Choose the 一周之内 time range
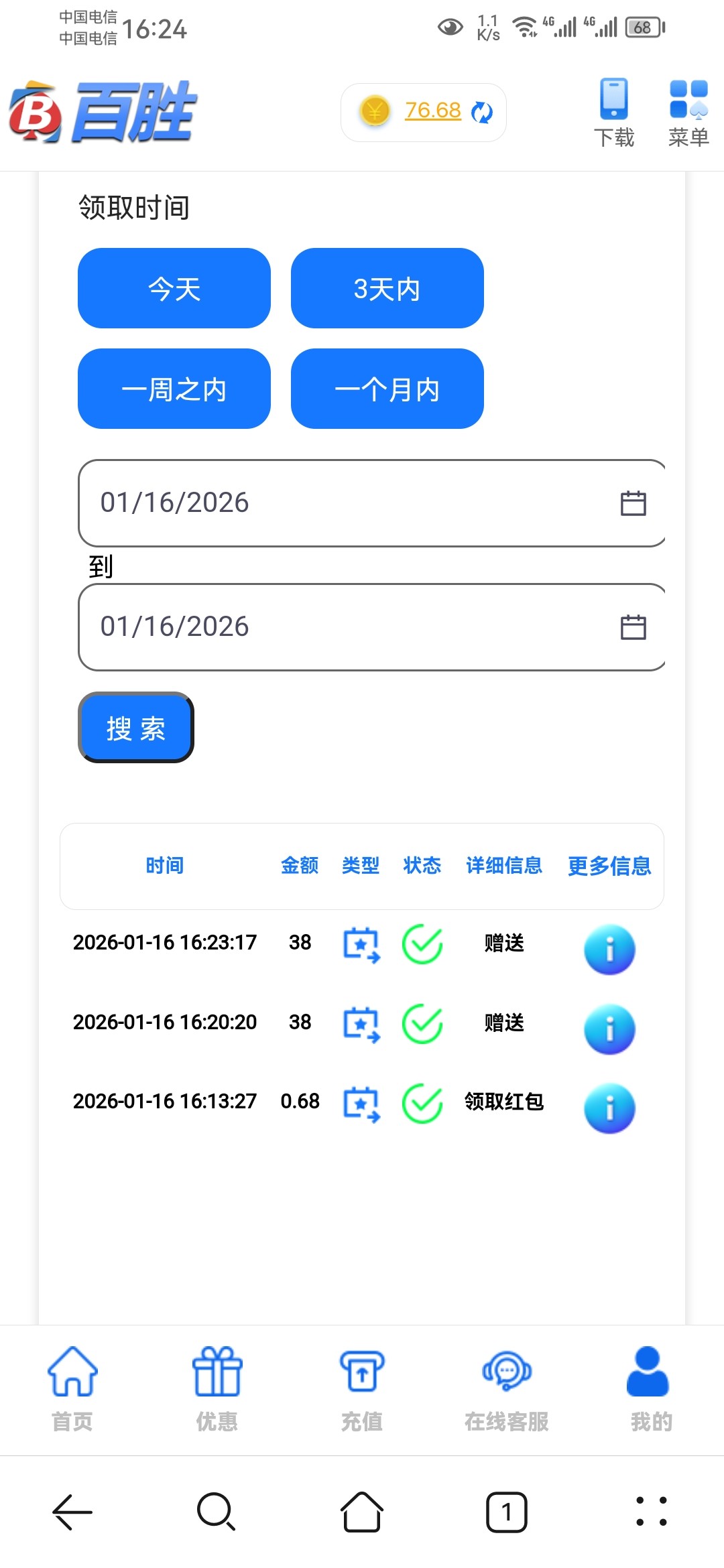 pos(174,389)
